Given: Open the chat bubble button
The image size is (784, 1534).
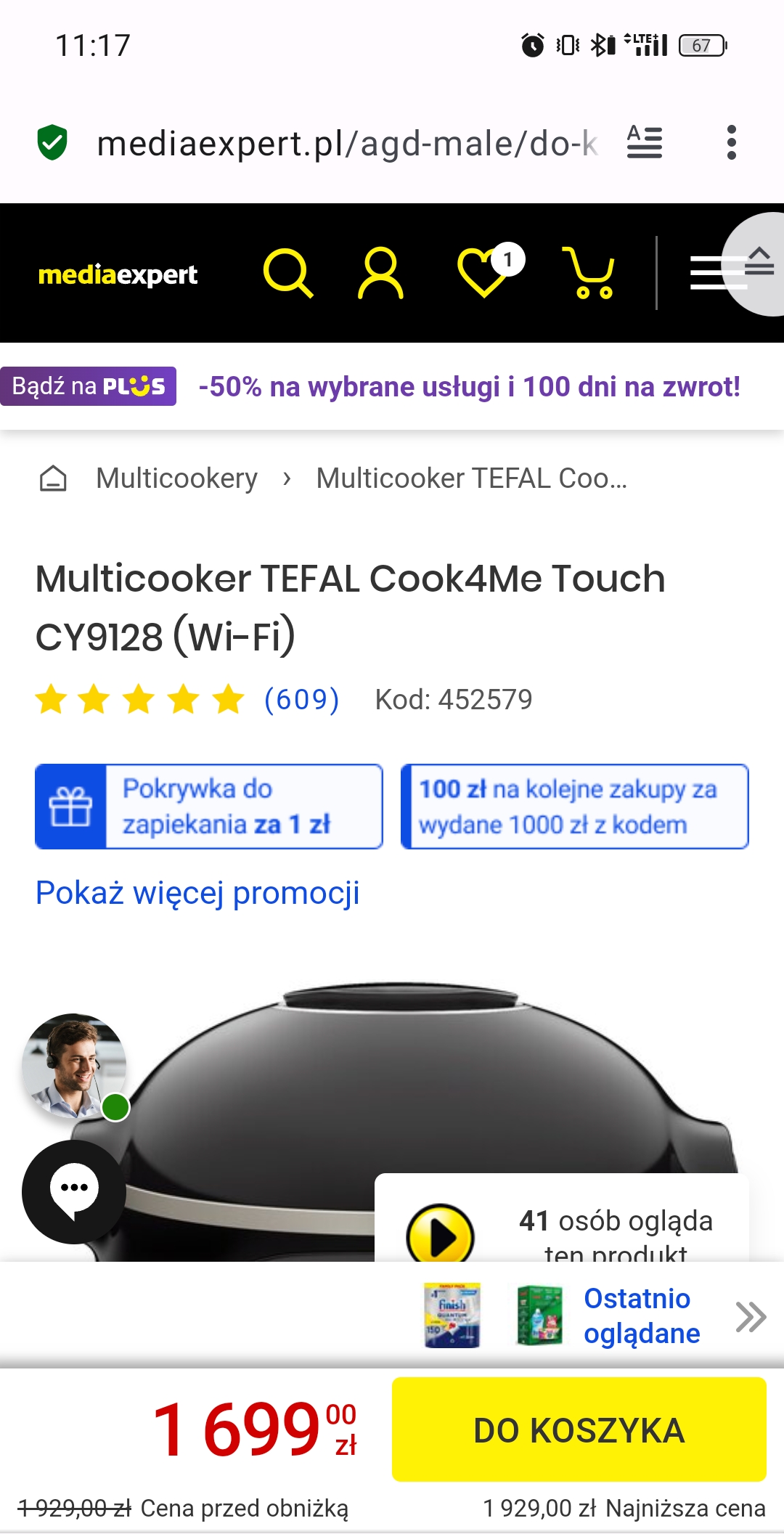Looking at the screenshot, I should coord(74,1191).
